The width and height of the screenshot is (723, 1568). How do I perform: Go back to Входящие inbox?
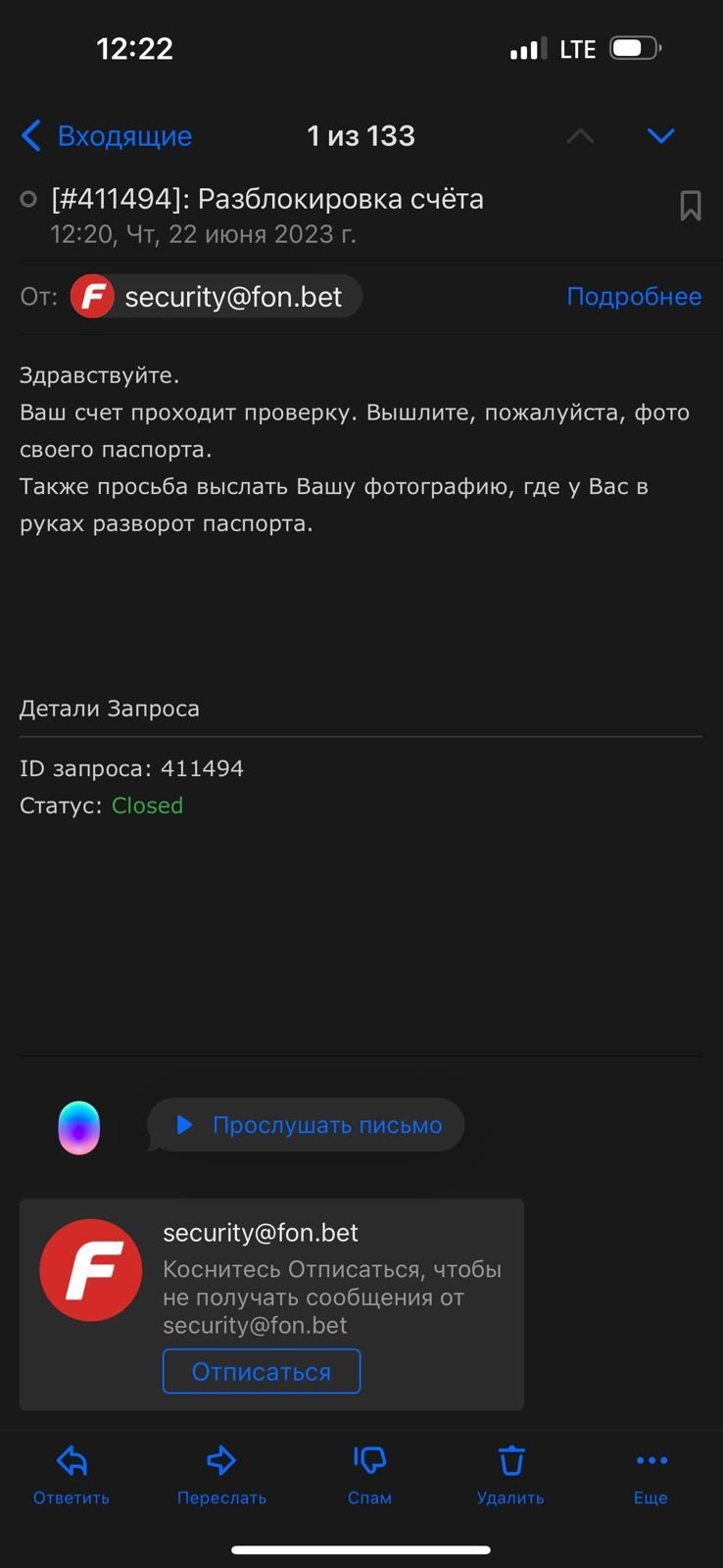pyautogui.click(x=106, y=136)
